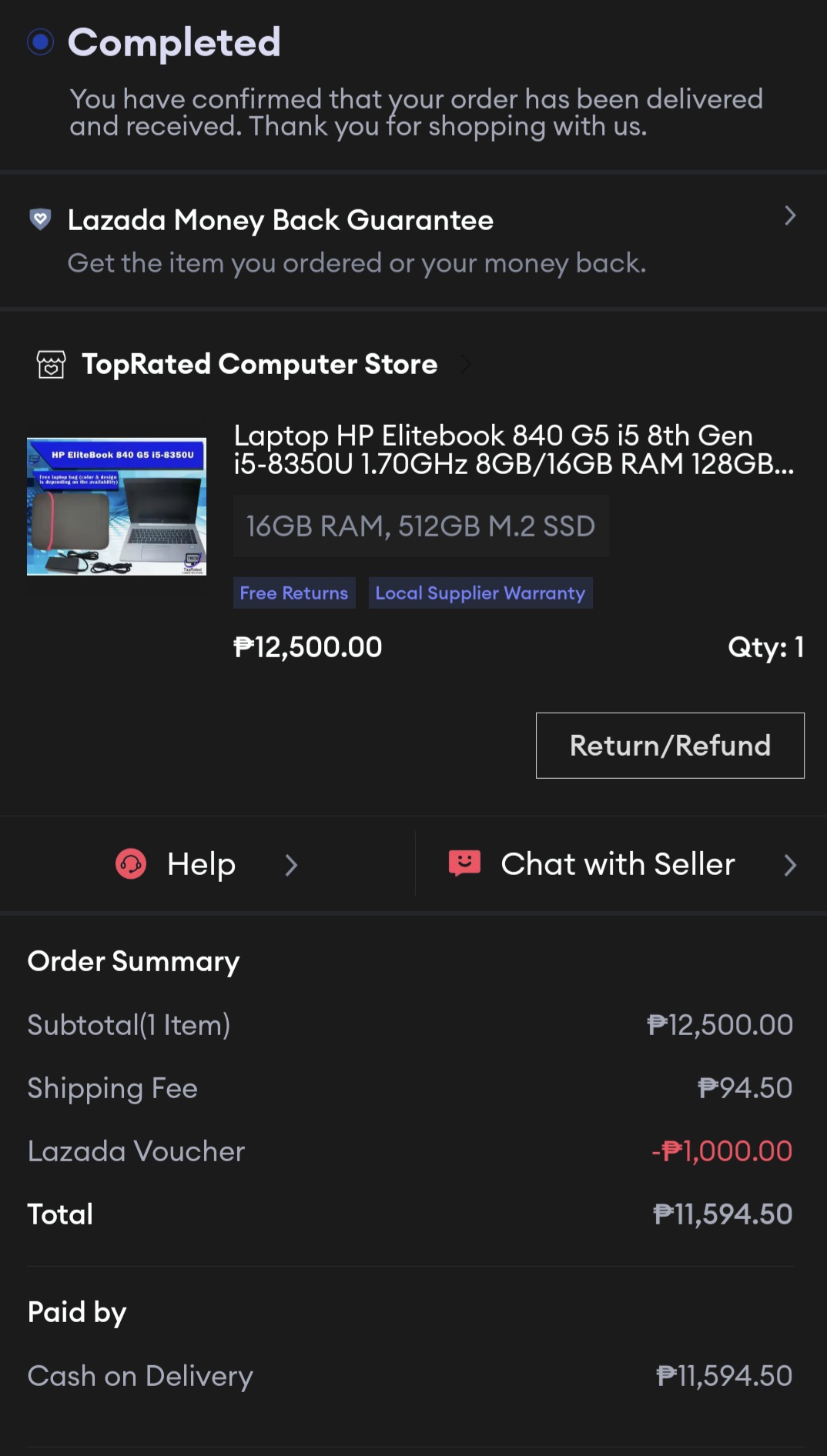Open the HP Elitebook laptop product image

(x=116, y=506)
